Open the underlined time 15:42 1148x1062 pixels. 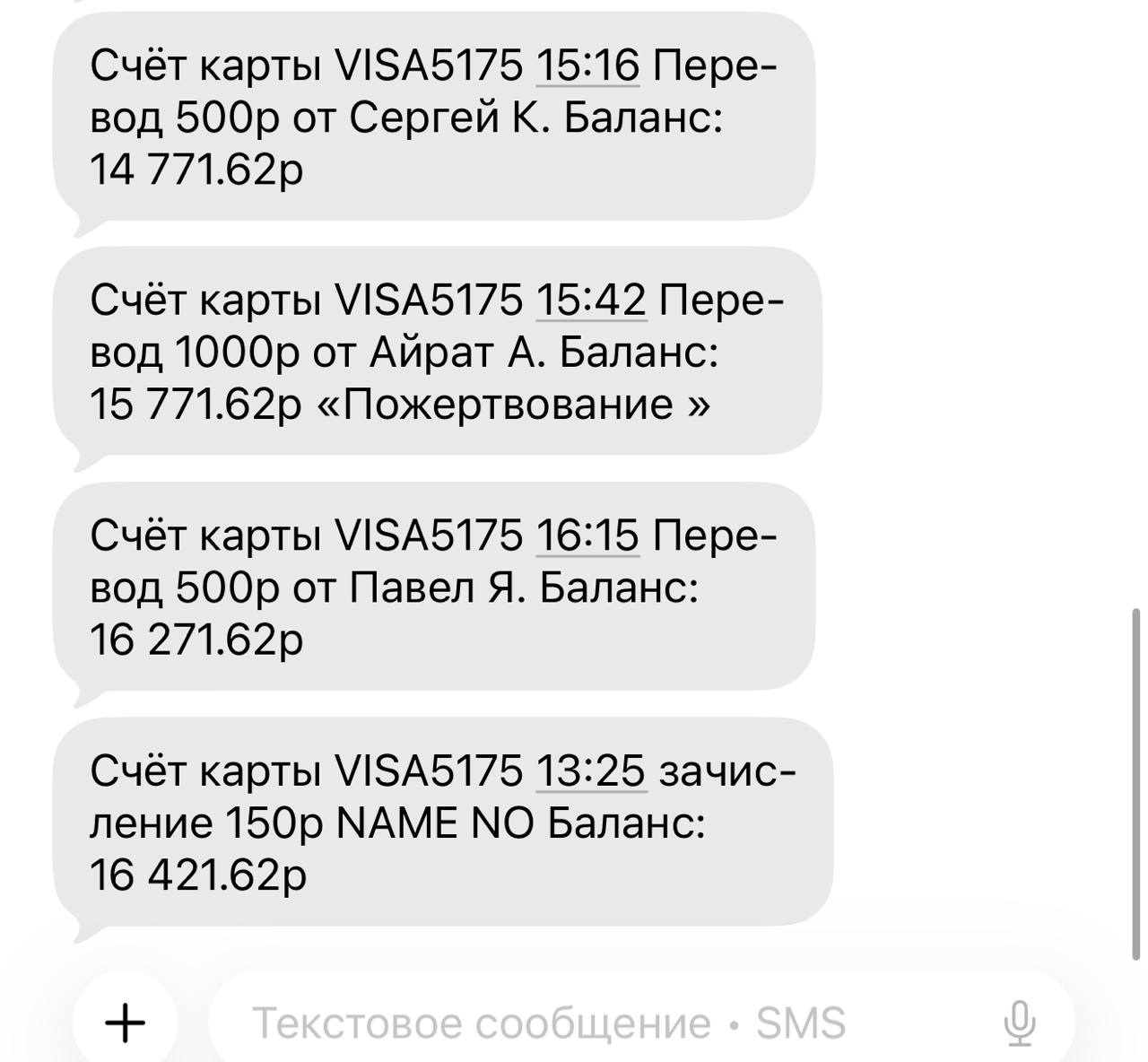pyautogui.click(x=591, y=300)
